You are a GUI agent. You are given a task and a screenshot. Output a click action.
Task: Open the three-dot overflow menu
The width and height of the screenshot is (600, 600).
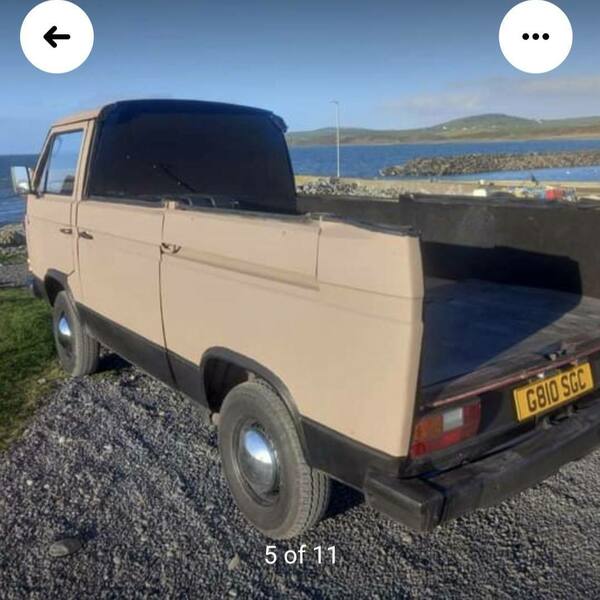click(x=535, y=37)
